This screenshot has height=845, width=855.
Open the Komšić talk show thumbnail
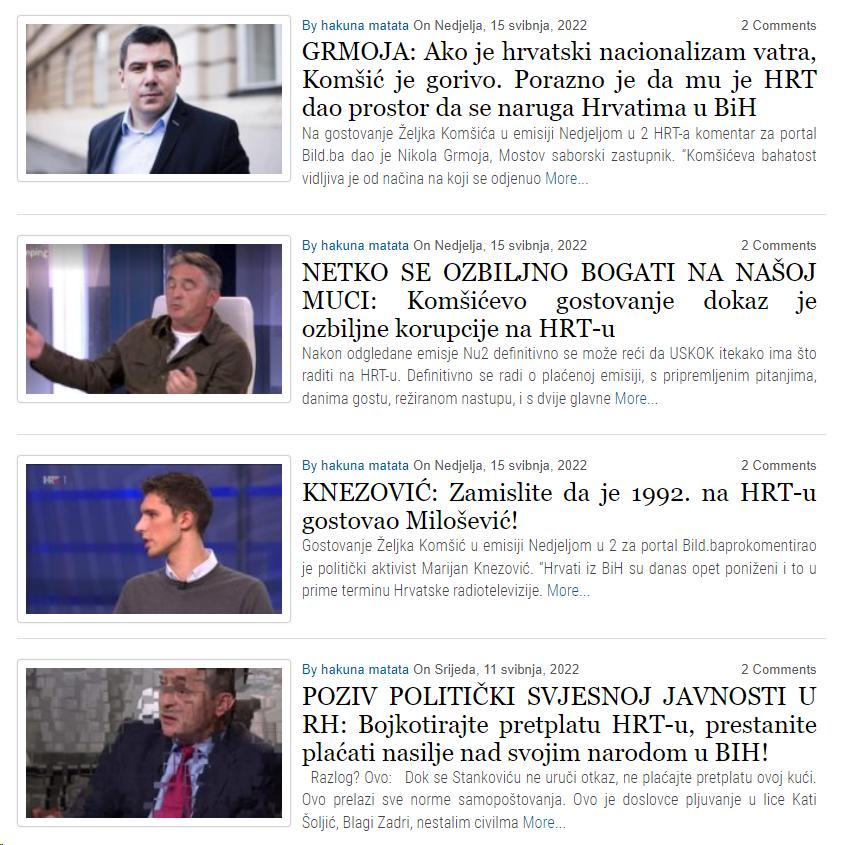tap(154, 319)
